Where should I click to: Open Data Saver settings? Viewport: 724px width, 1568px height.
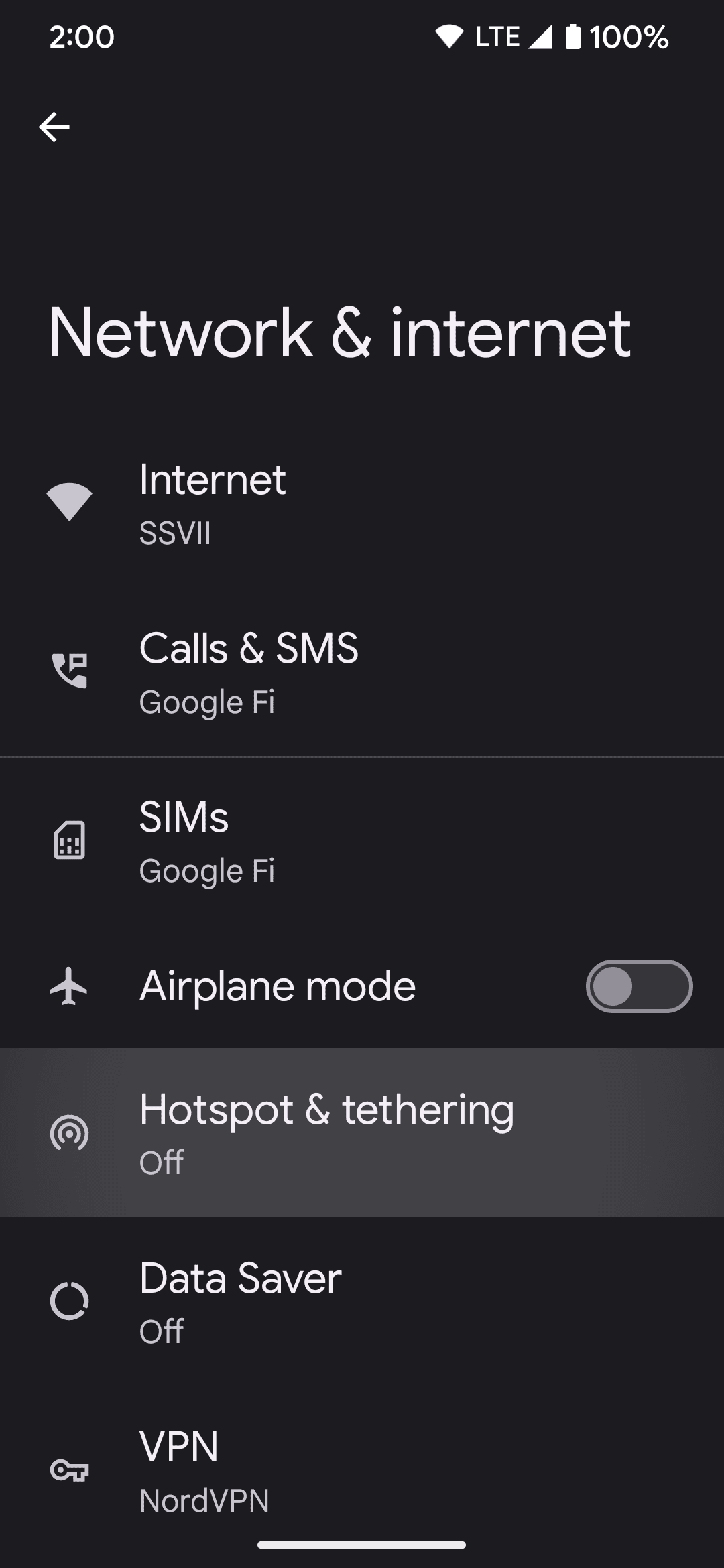pos(362,1301)
